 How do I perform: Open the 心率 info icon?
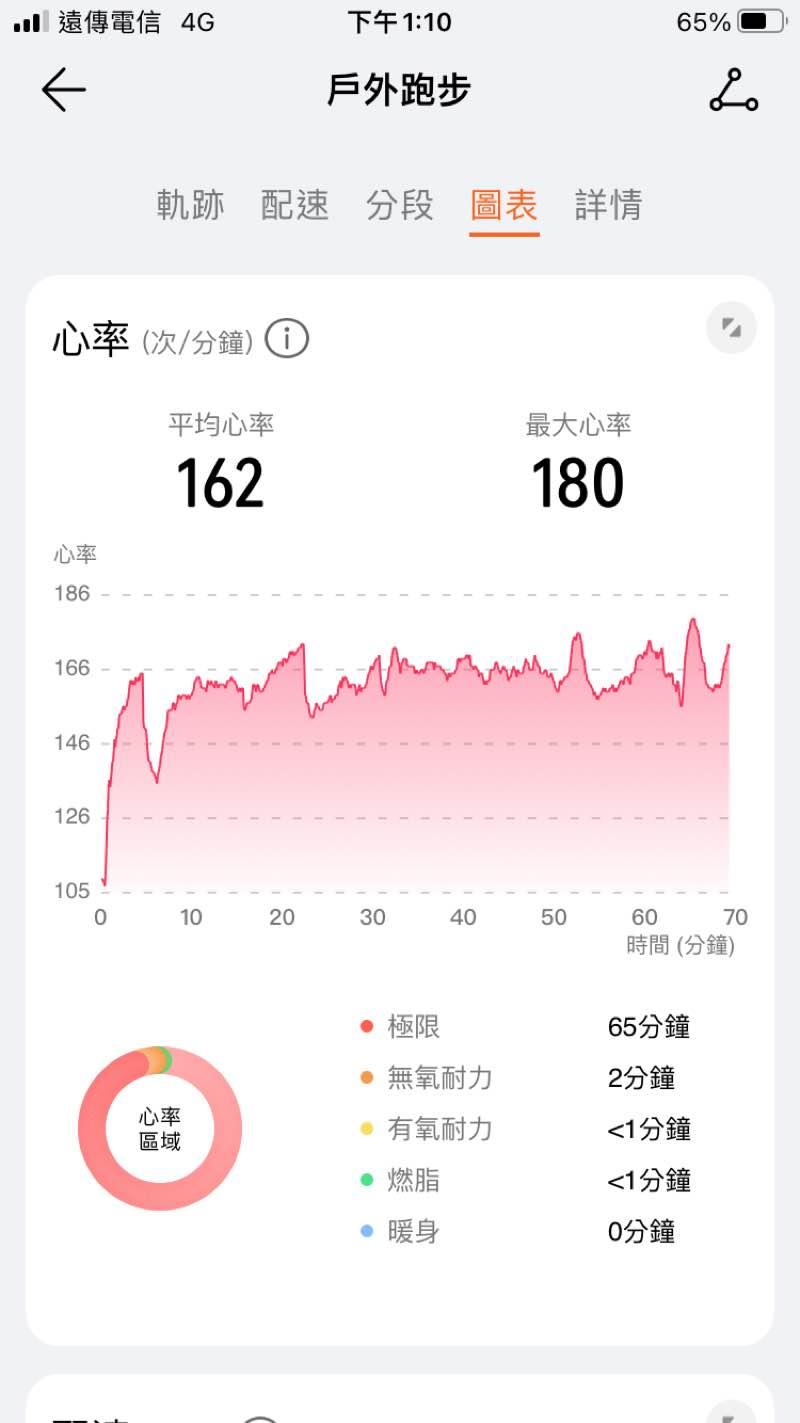click(288, 340)
